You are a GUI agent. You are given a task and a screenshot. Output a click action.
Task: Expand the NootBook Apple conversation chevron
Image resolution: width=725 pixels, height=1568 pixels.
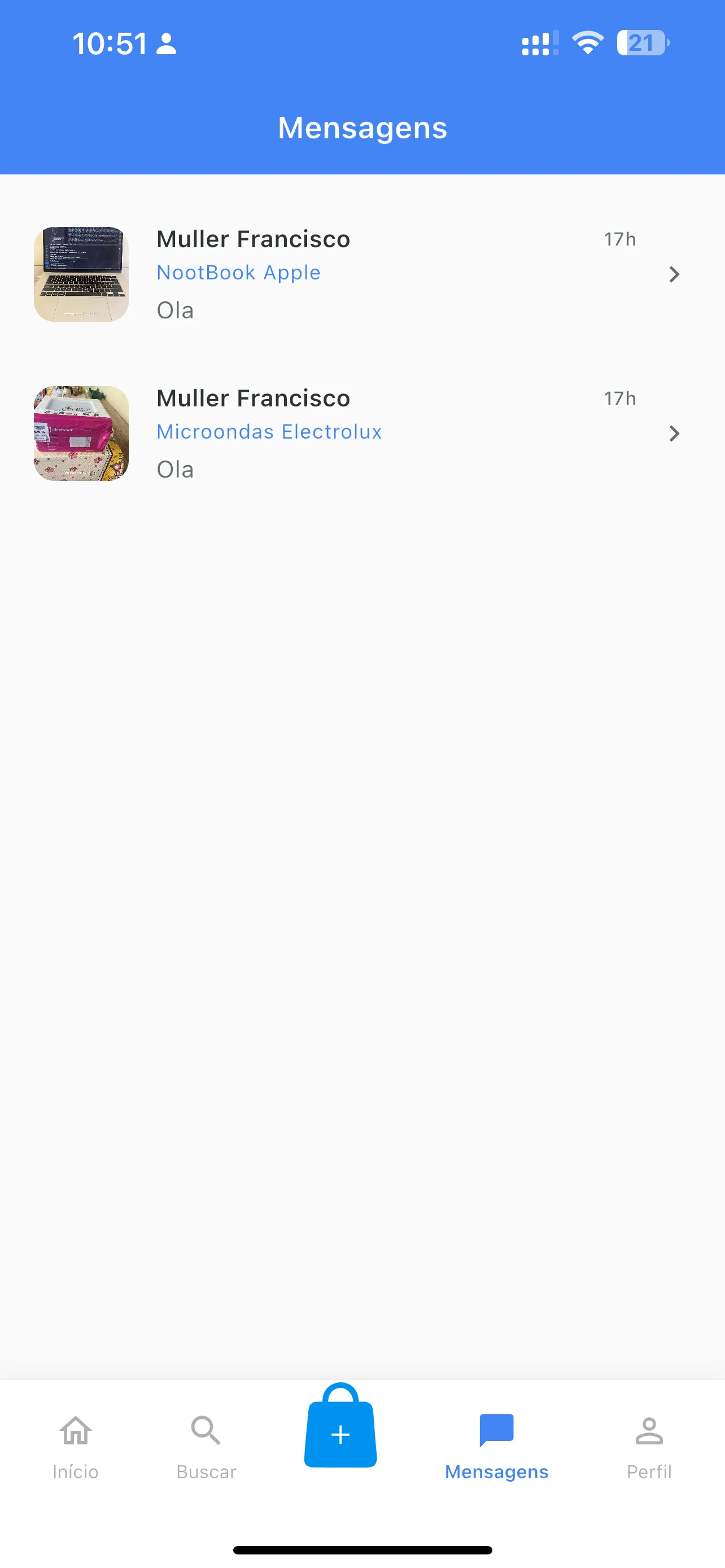tap(675, 274)
